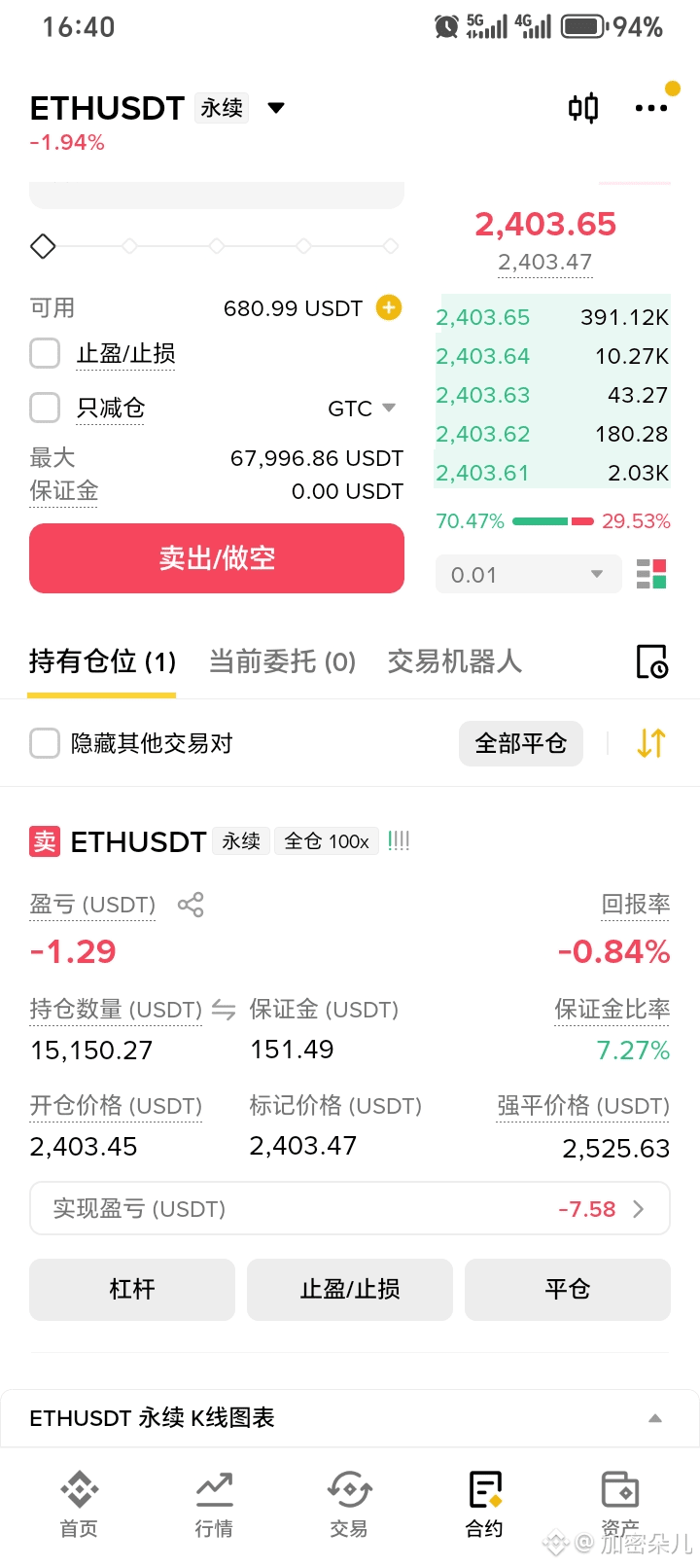This screenshot has height=1568, width=700.
Task: Switch to the 当前委托 (0) tab
Action: [282, 661]
